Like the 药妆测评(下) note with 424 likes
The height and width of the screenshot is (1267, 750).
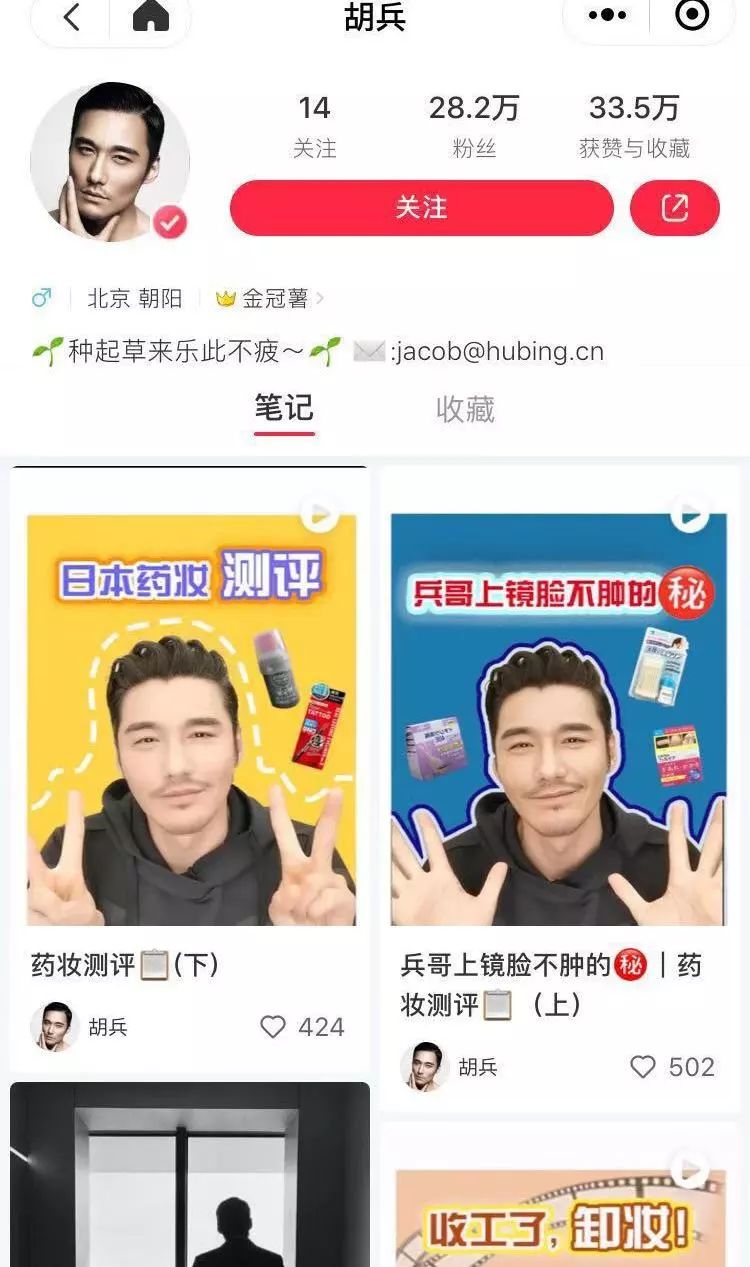(x=273, y=1027)
